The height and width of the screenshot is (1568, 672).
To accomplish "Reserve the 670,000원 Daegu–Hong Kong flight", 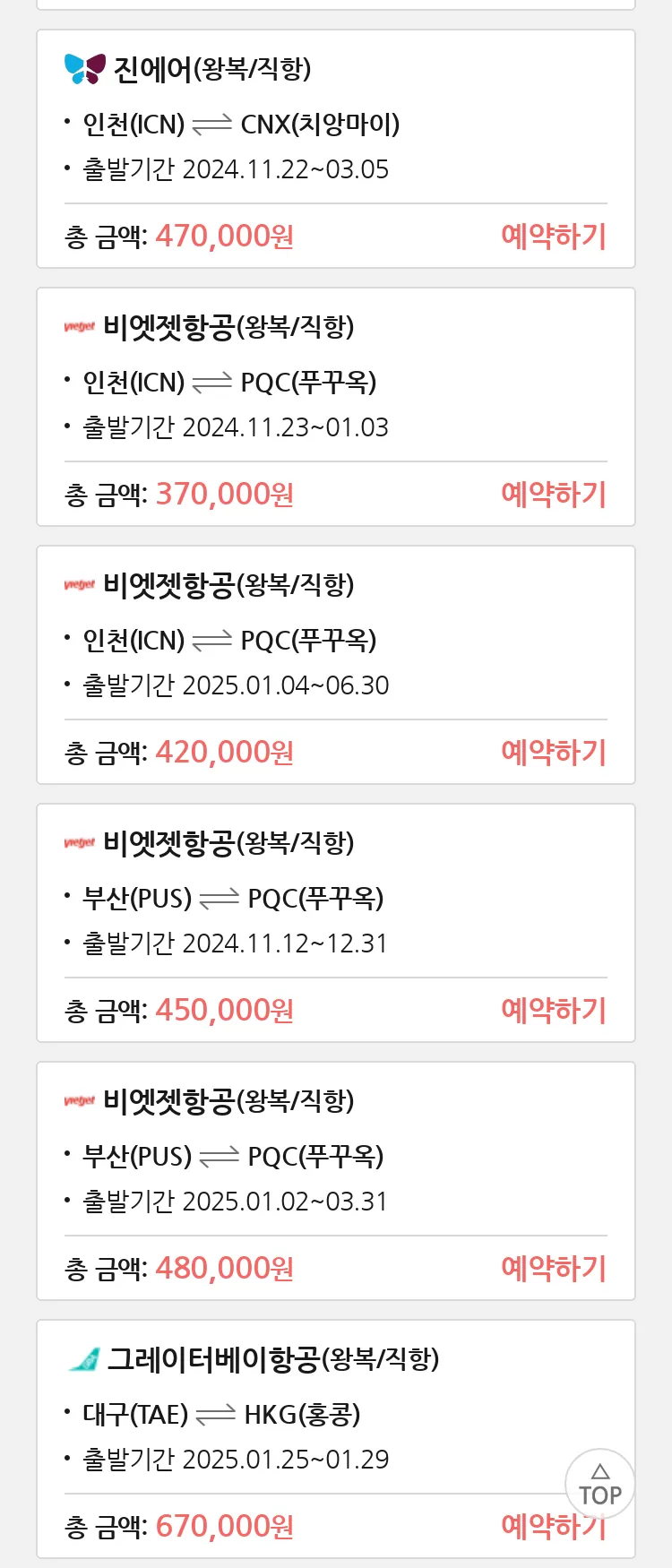I will coord(533,1528).
